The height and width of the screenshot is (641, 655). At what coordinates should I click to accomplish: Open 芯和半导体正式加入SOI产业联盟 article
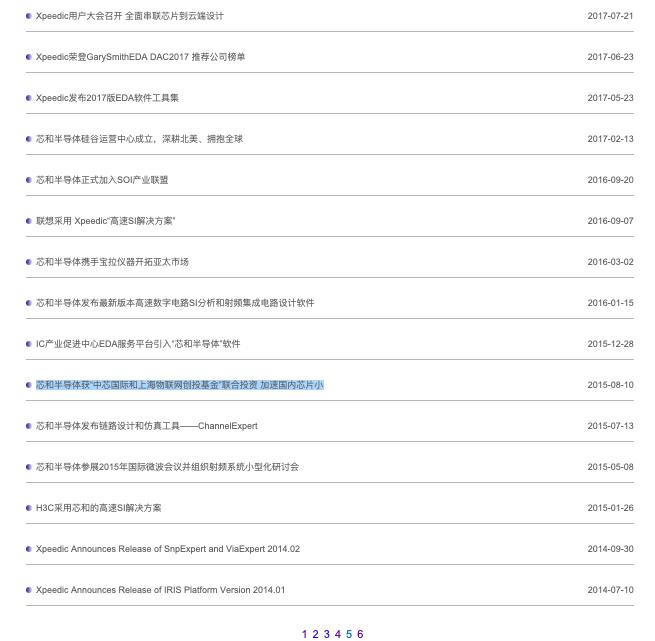pos(102,180)
